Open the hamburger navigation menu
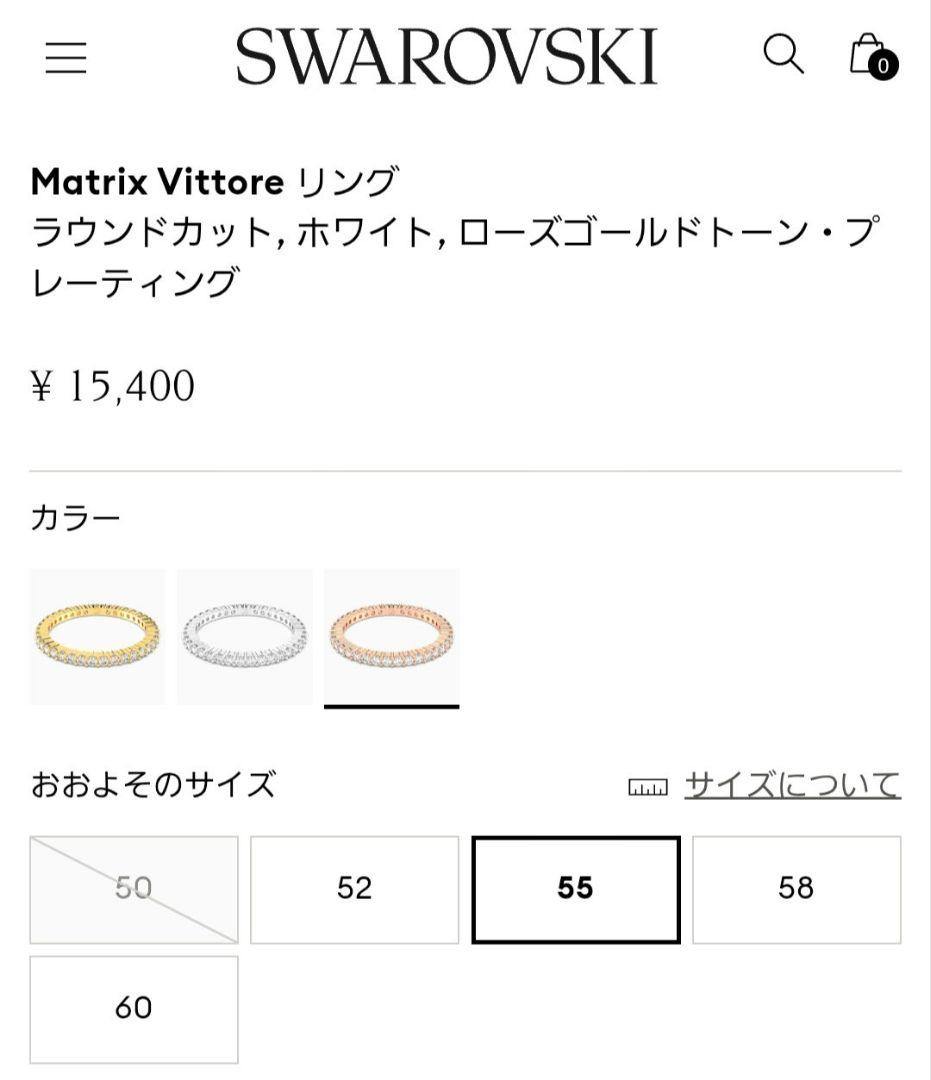The width and height of the screenshot is (931, 1080). click(66, 58)
